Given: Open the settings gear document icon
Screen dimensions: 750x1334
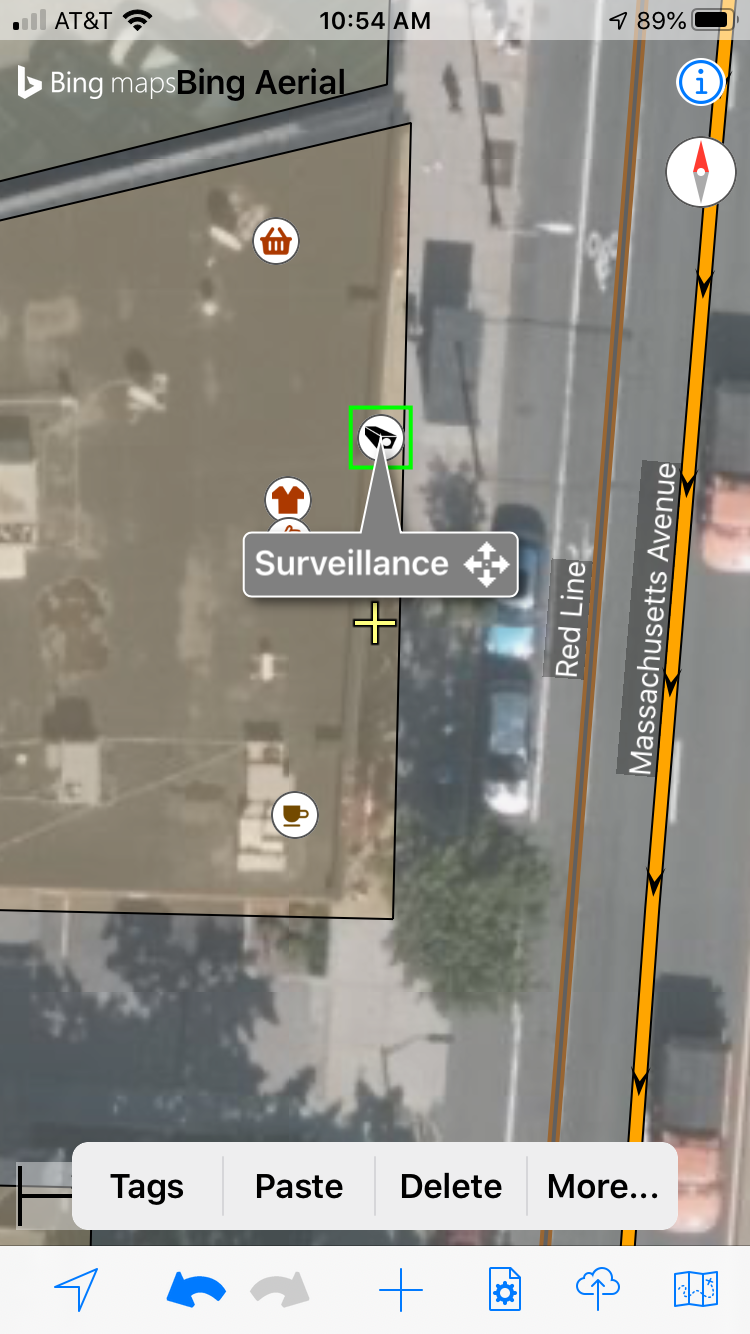Looking at the screenshot, I should [x=503, y=1290].
